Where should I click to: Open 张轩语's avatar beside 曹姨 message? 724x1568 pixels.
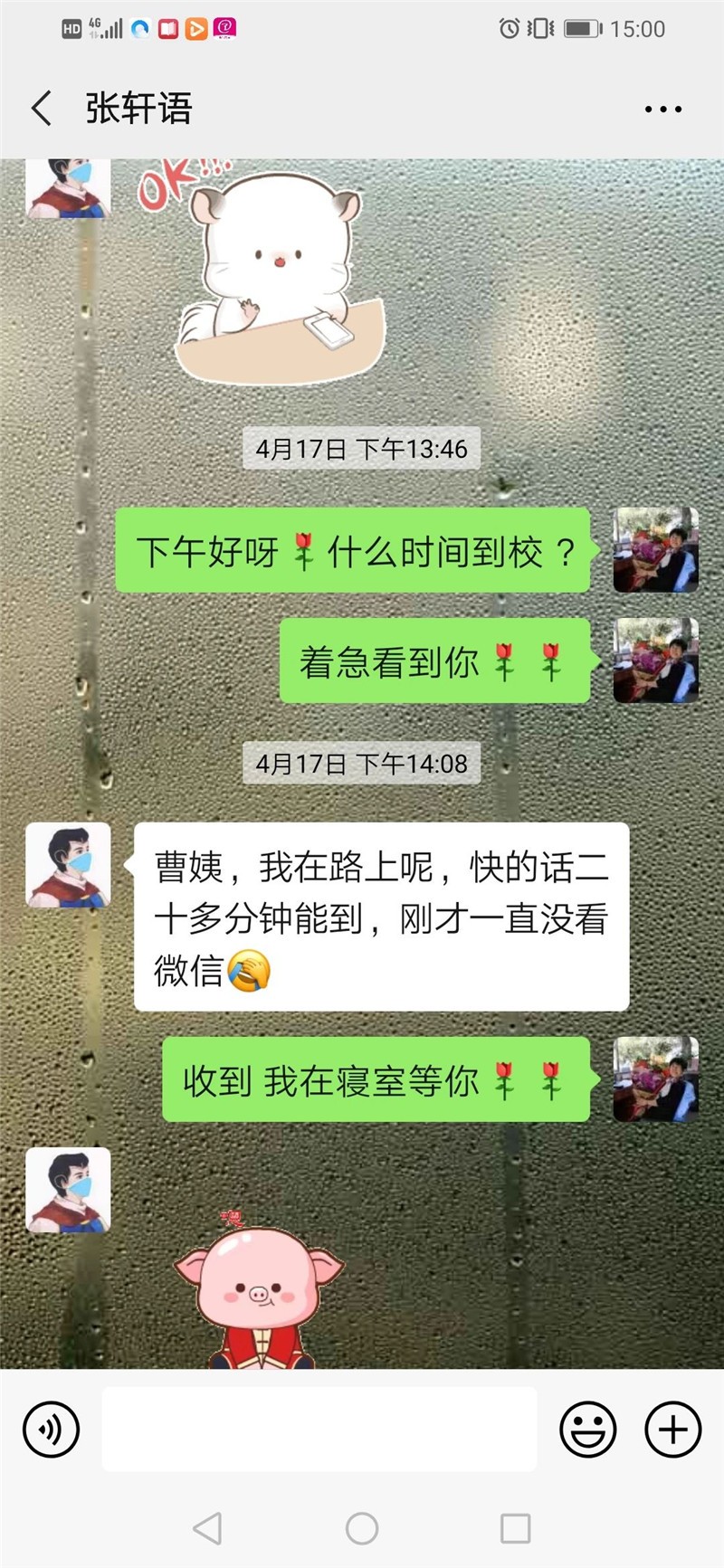[x=68, y=865]
